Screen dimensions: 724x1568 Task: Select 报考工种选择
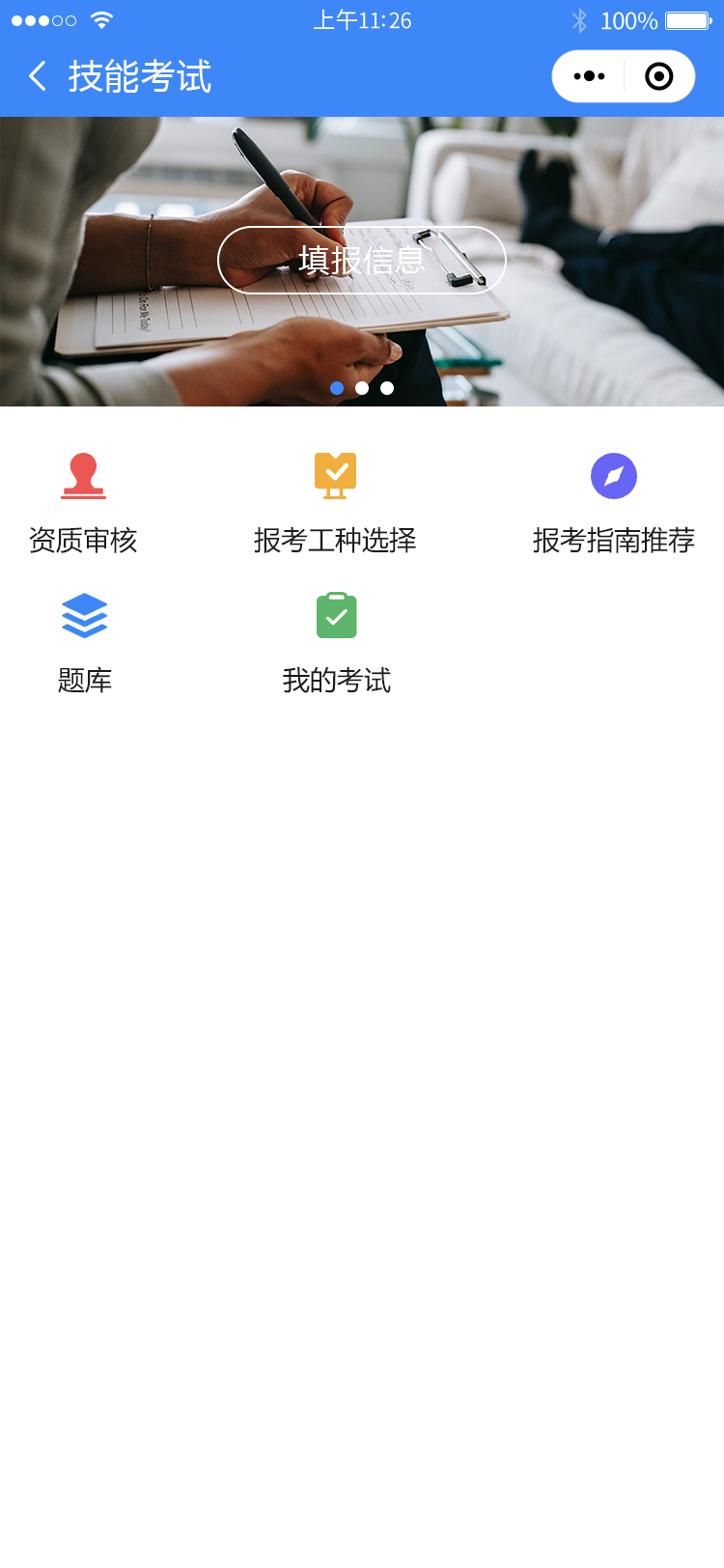(335, 502)
